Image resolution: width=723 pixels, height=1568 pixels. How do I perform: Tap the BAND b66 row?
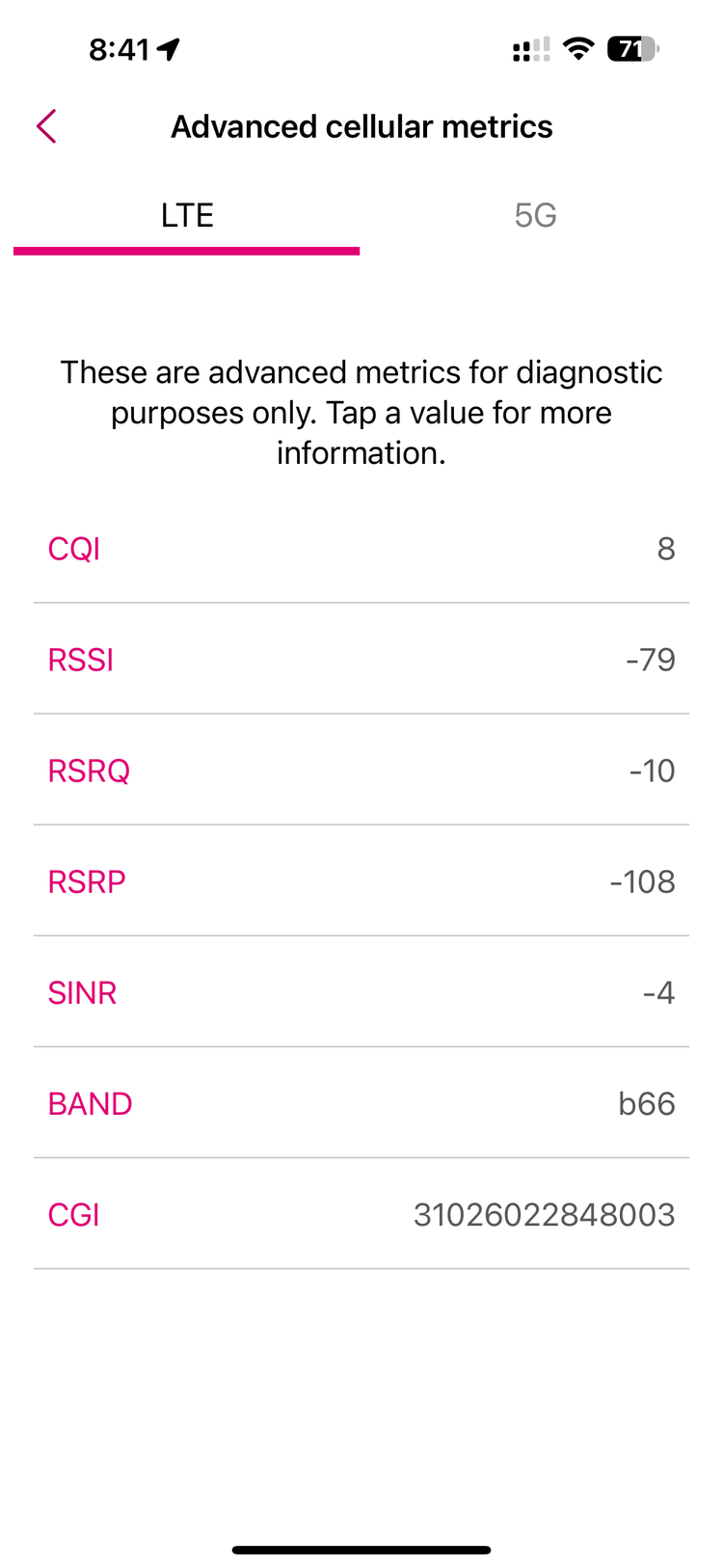point(361,1103)
